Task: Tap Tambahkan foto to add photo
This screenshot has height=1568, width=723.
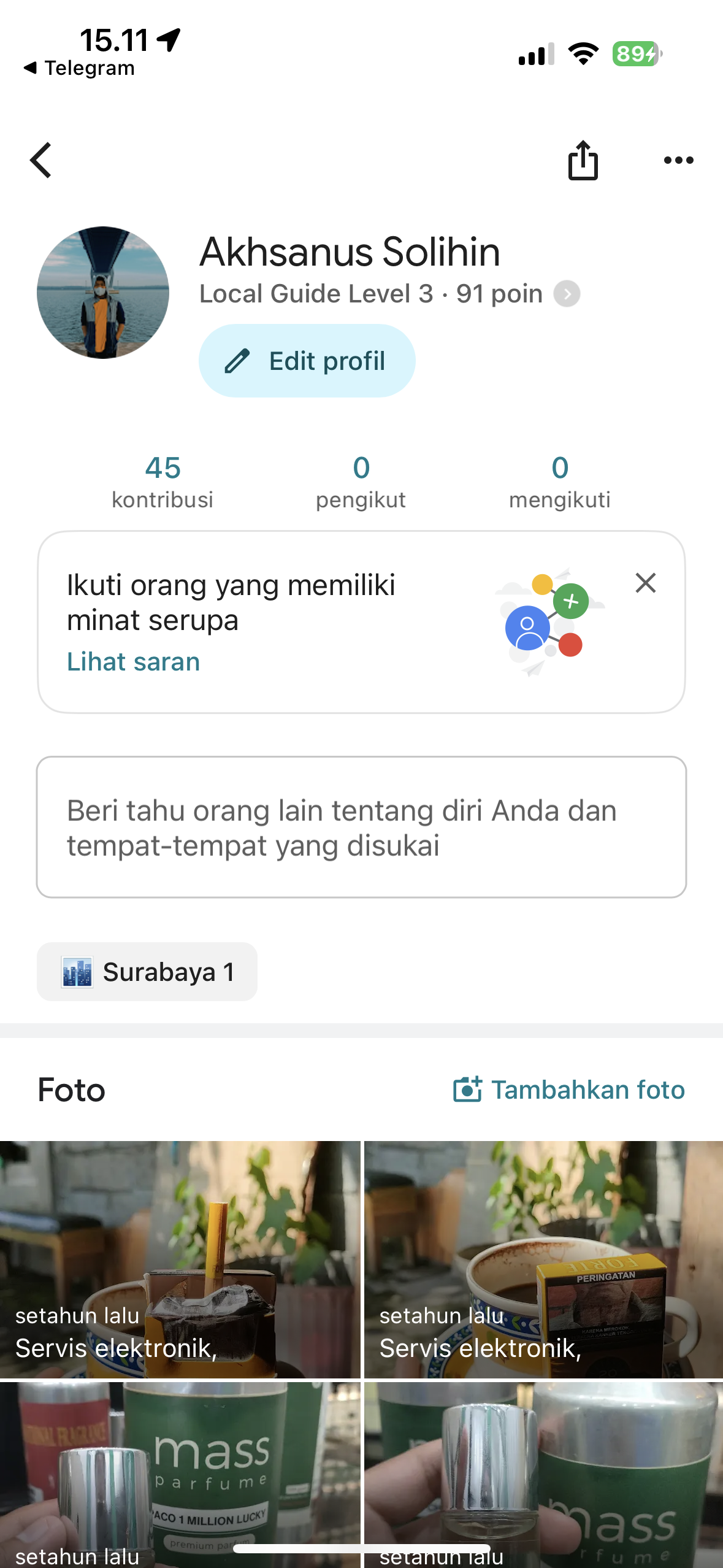Action: click(x=568, y=1090)
